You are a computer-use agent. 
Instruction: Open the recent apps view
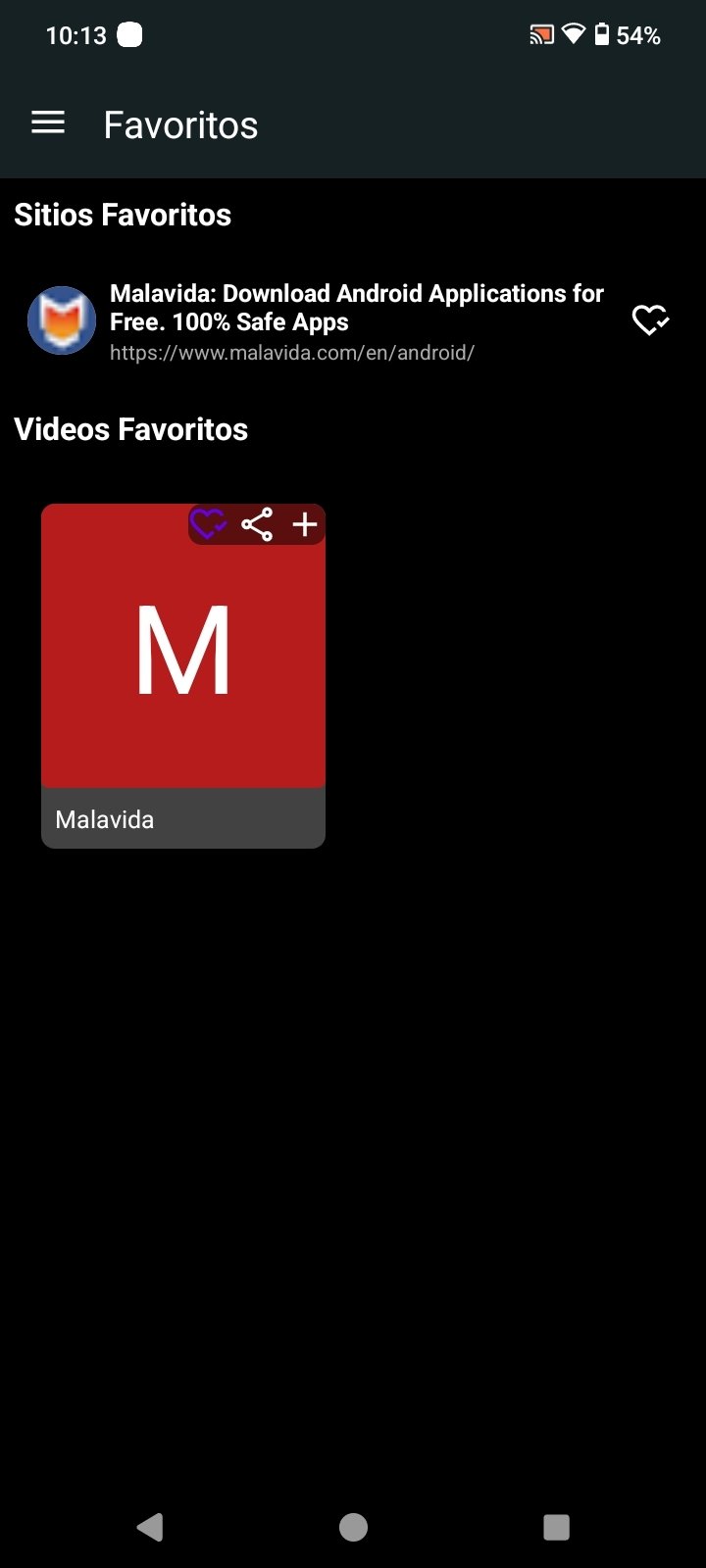click(556, 1527)
